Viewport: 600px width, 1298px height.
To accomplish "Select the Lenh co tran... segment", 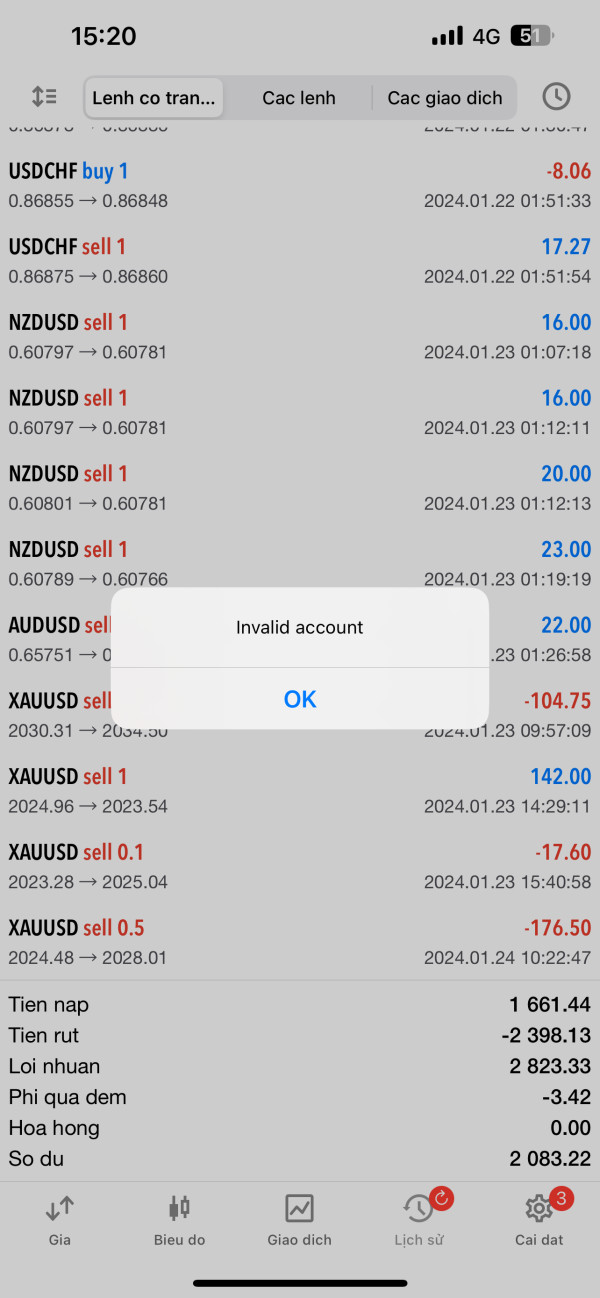I will pyautogui.click(x=154, y=98).
